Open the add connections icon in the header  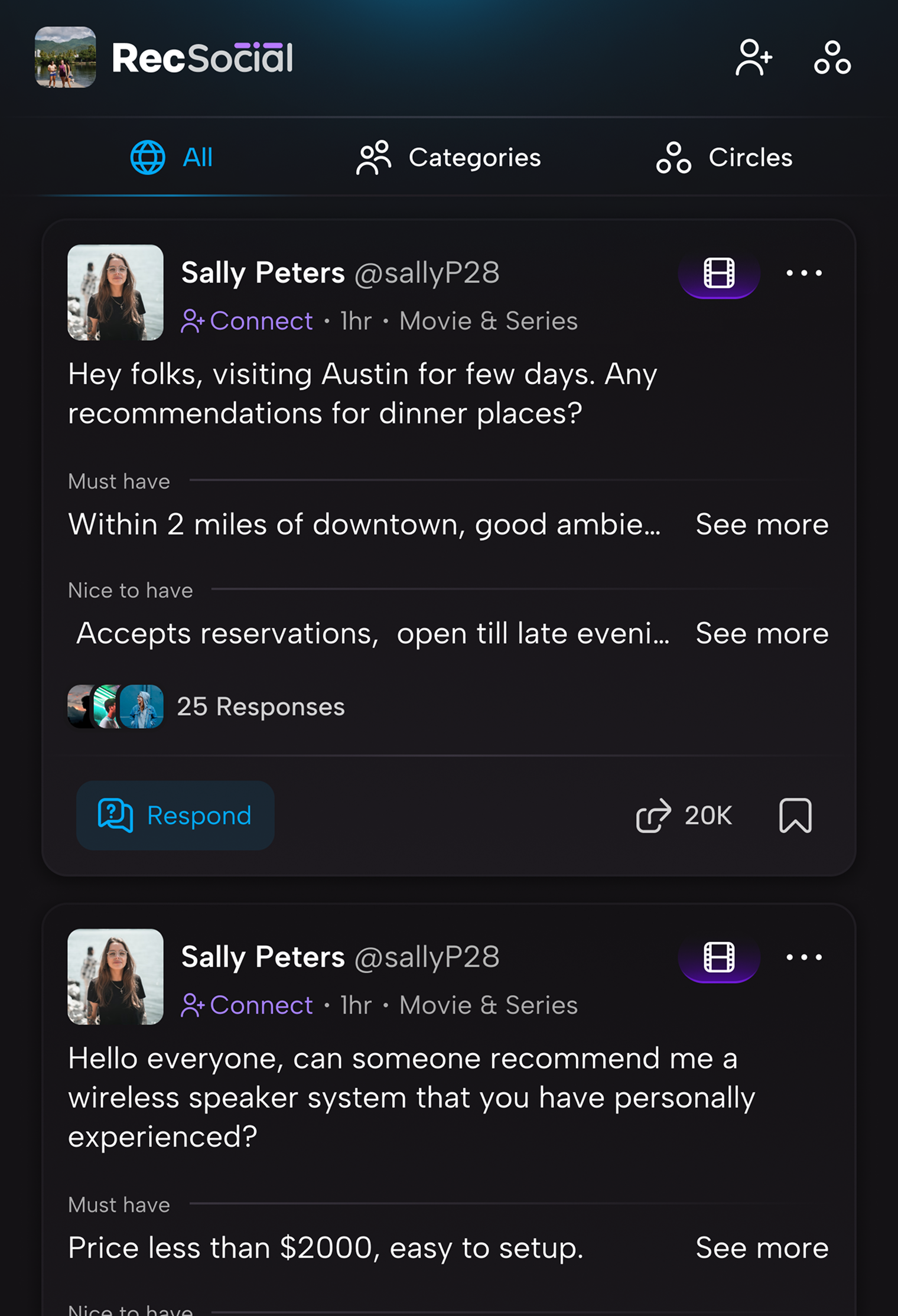(x=755, y=57)
